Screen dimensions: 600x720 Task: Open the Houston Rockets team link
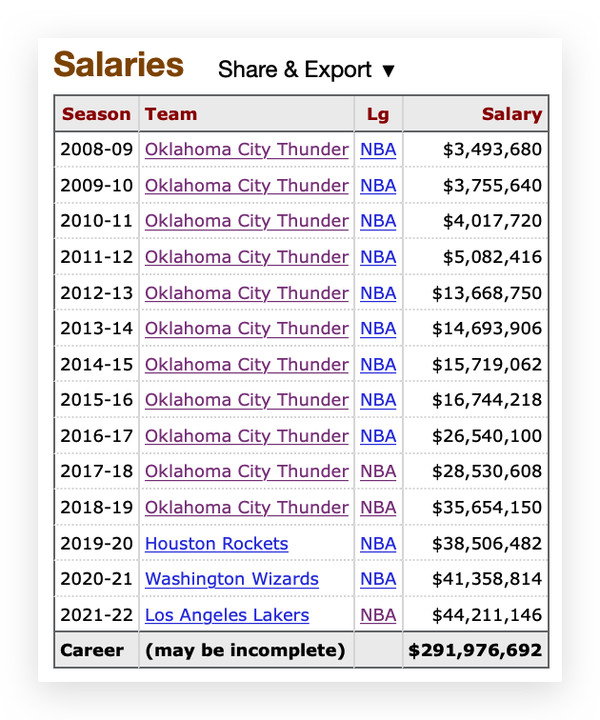216,544
